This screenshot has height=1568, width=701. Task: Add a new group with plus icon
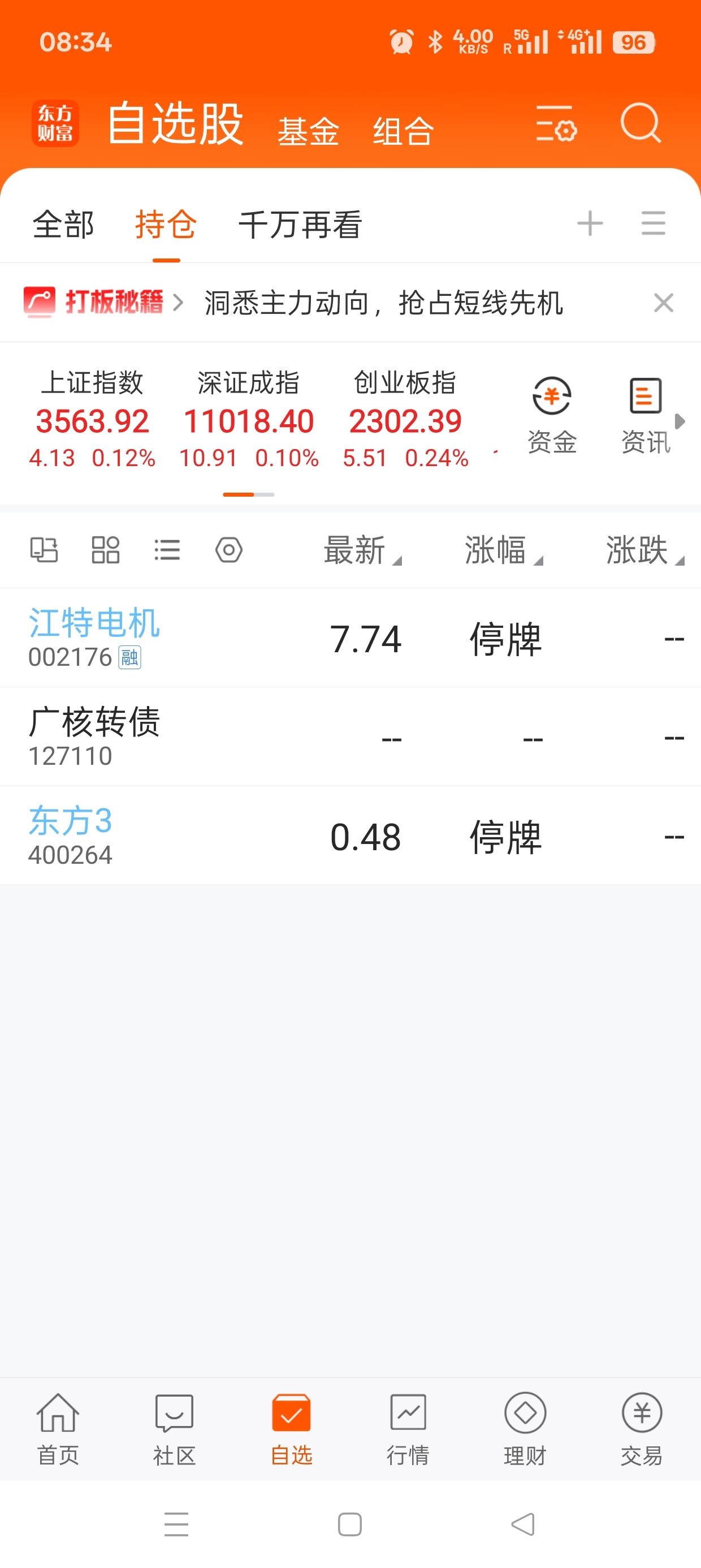[590, 223]
